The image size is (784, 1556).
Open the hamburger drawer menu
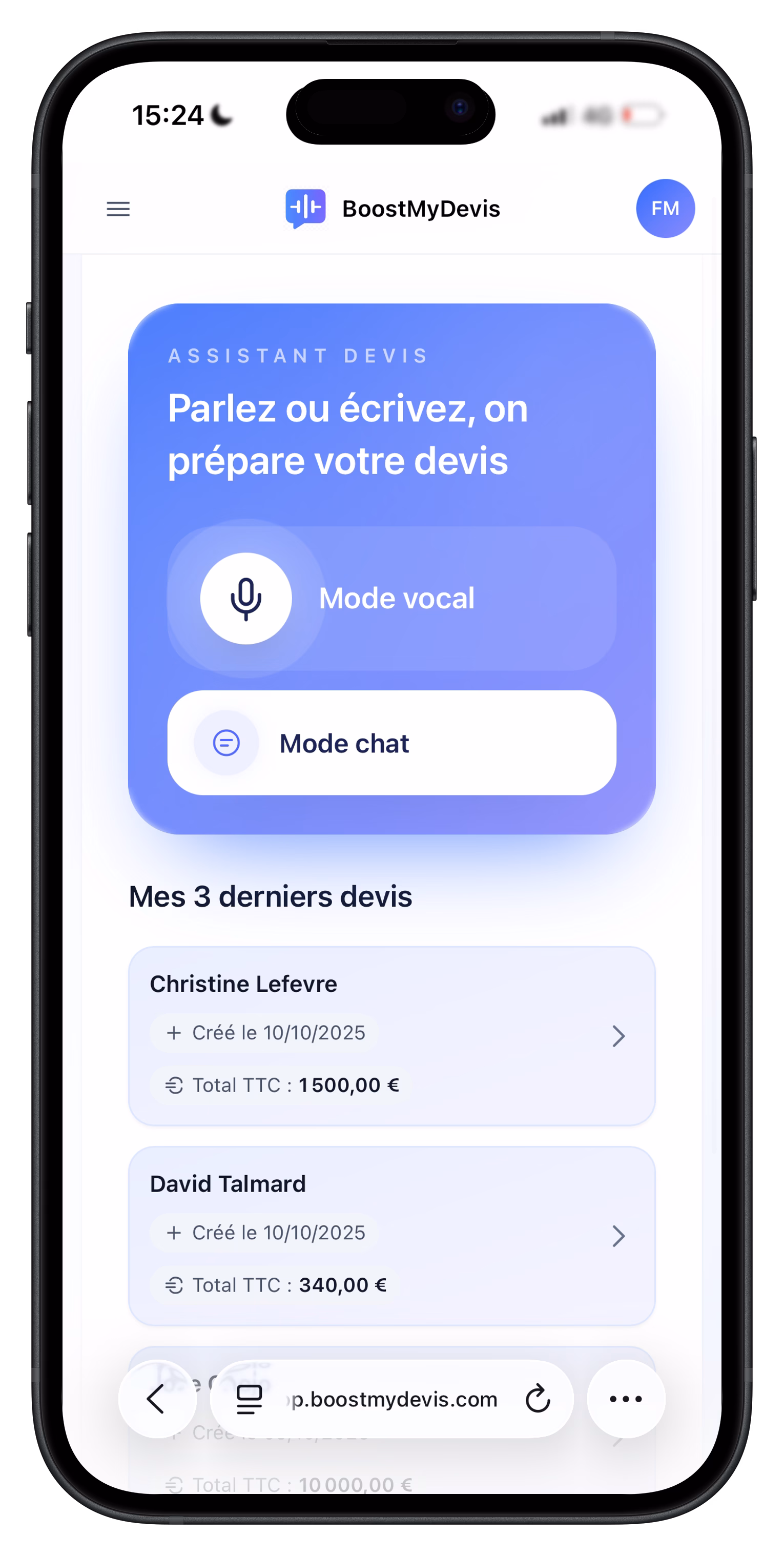click(x=118, y=209)
